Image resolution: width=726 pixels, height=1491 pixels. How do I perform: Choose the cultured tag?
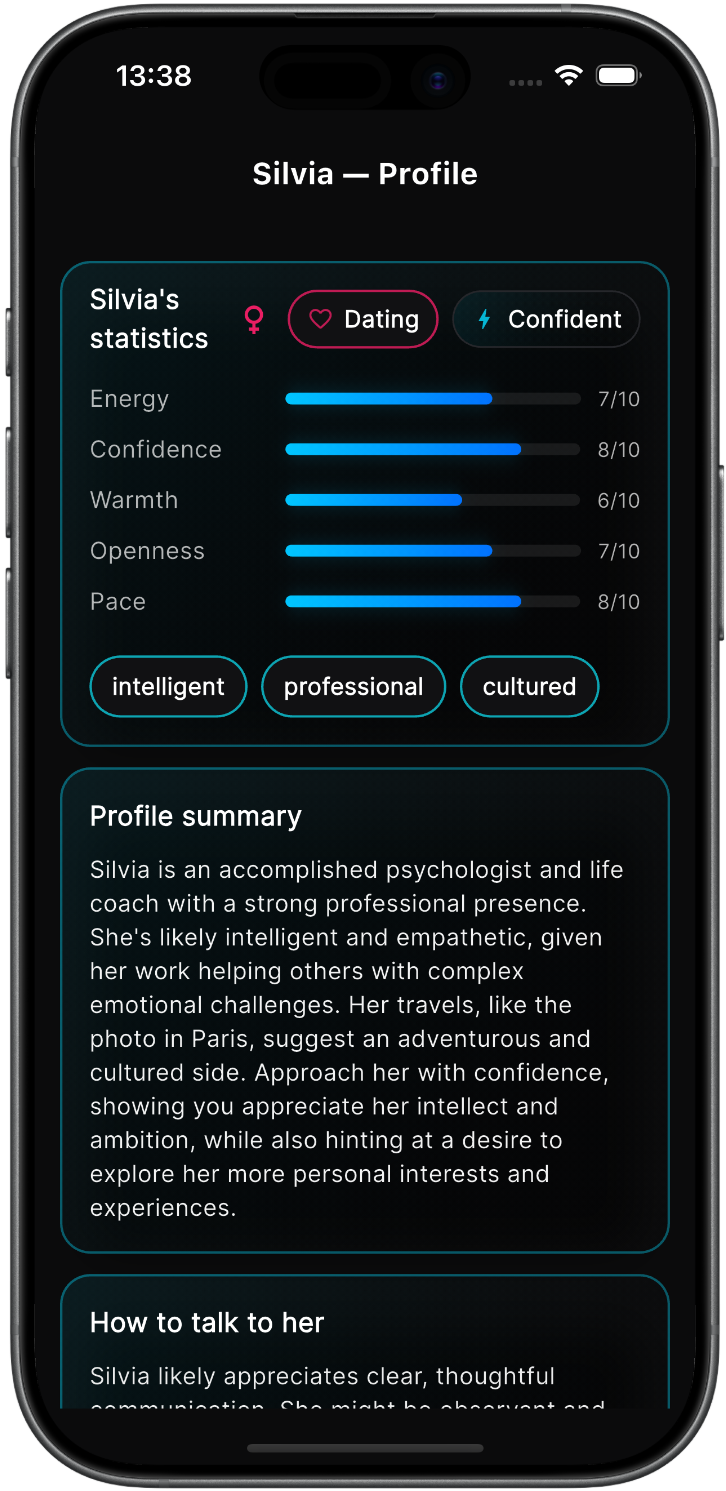529,687
